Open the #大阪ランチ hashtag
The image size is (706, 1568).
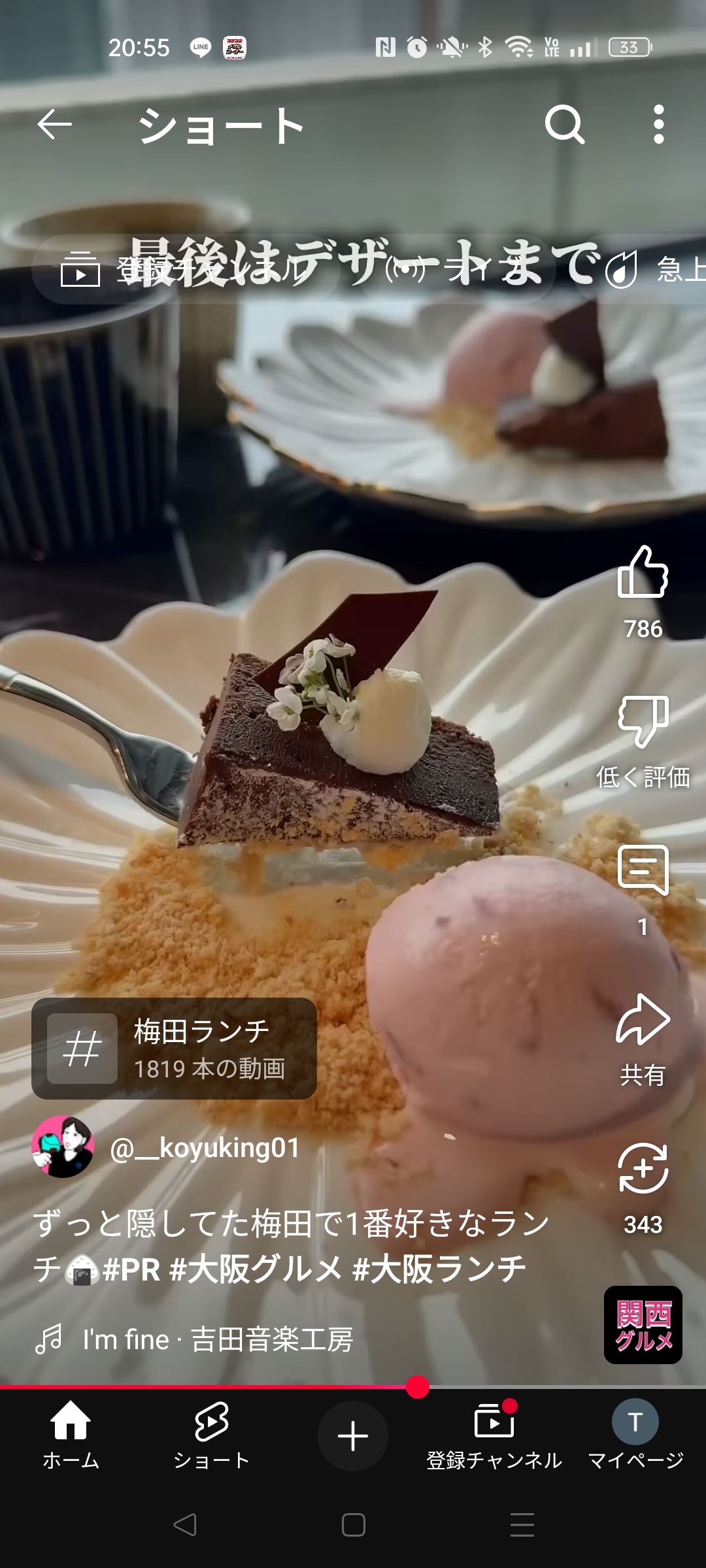click(439, 1269)
